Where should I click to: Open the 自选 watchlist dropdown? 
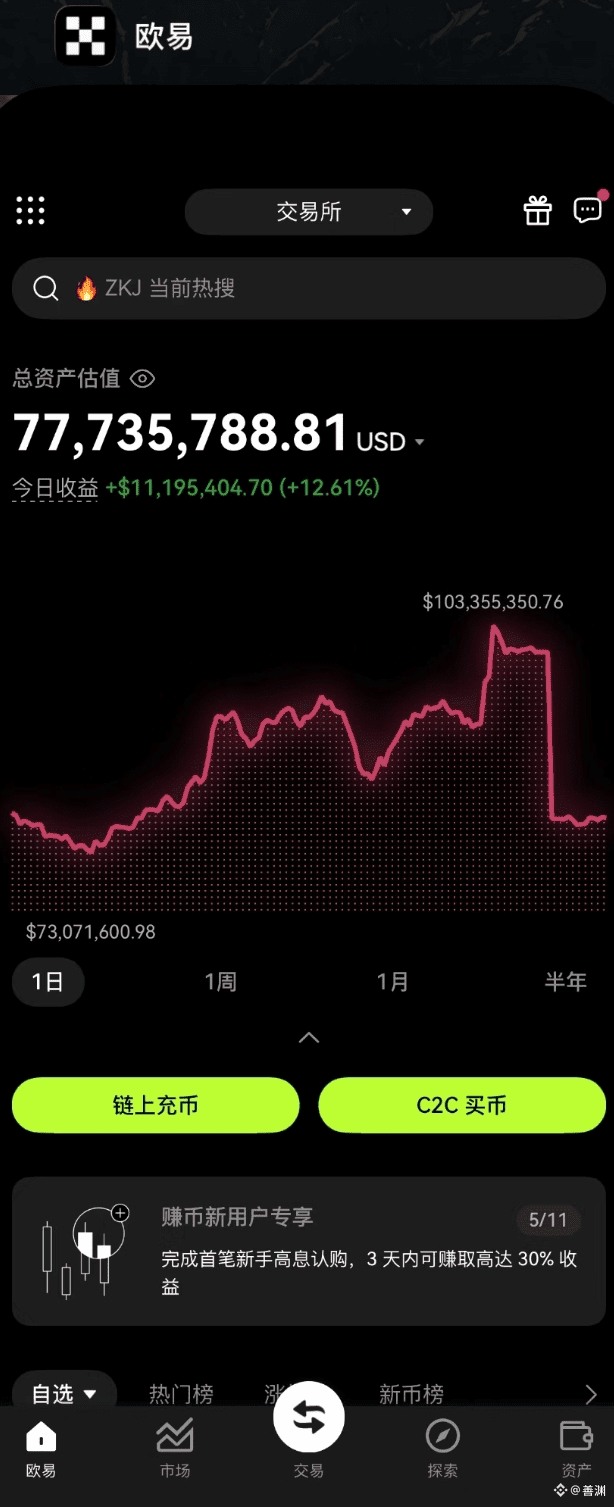tap(64, 1393)
